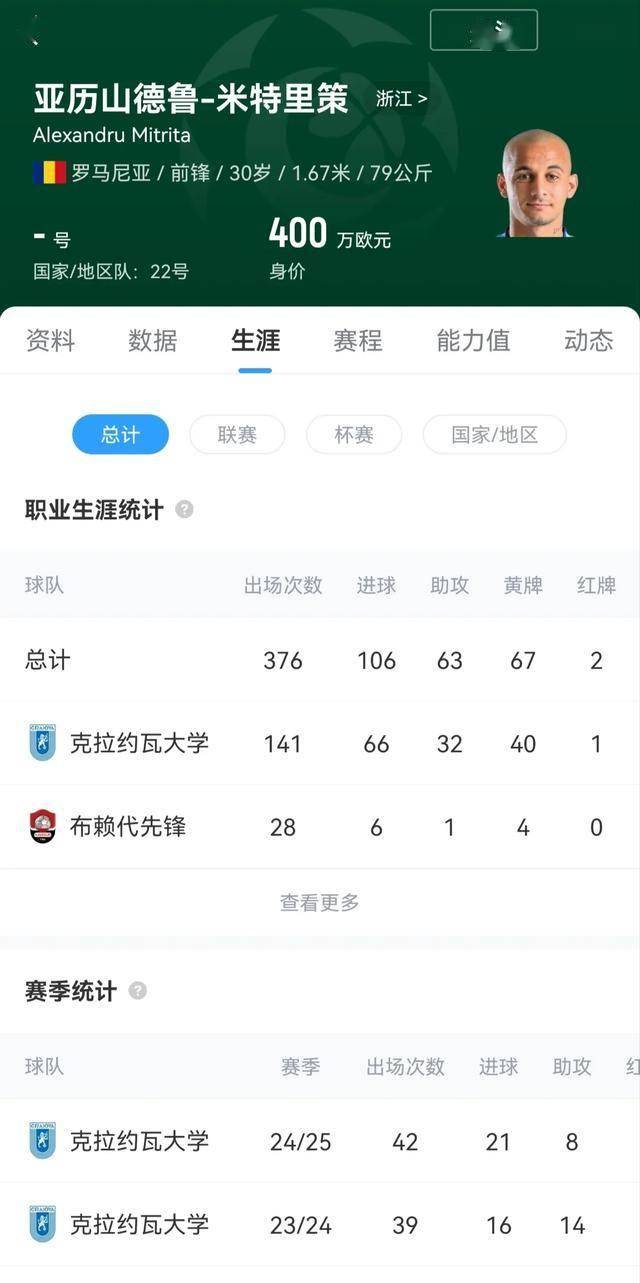Open the 浙江 team page link

click(x=401, y=99)
